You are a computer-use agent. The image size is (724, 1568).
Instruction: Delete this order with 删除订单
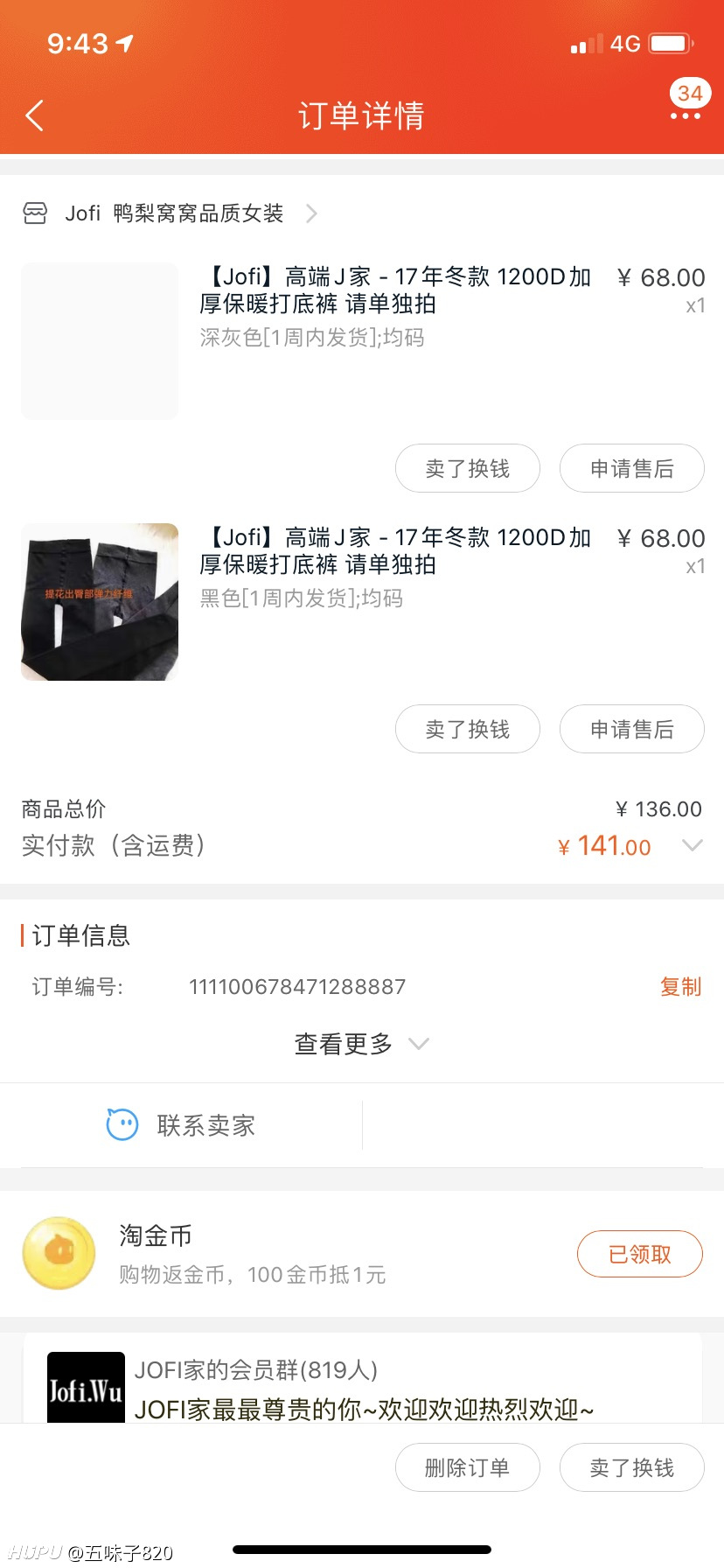coord(468,1467)
